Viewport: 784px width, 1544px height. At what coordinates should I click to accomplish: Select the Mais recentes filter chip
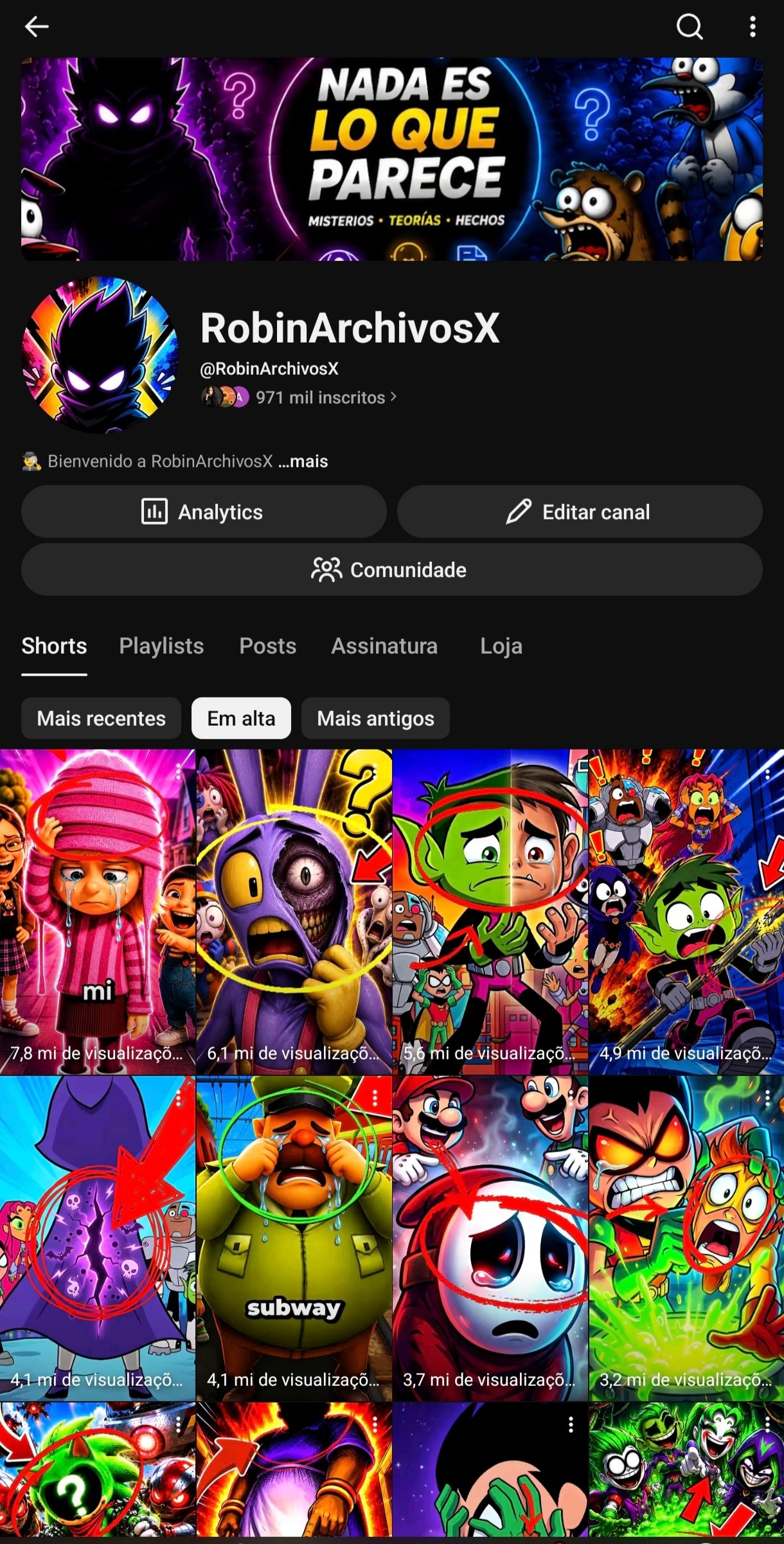[x=101, y=718]
